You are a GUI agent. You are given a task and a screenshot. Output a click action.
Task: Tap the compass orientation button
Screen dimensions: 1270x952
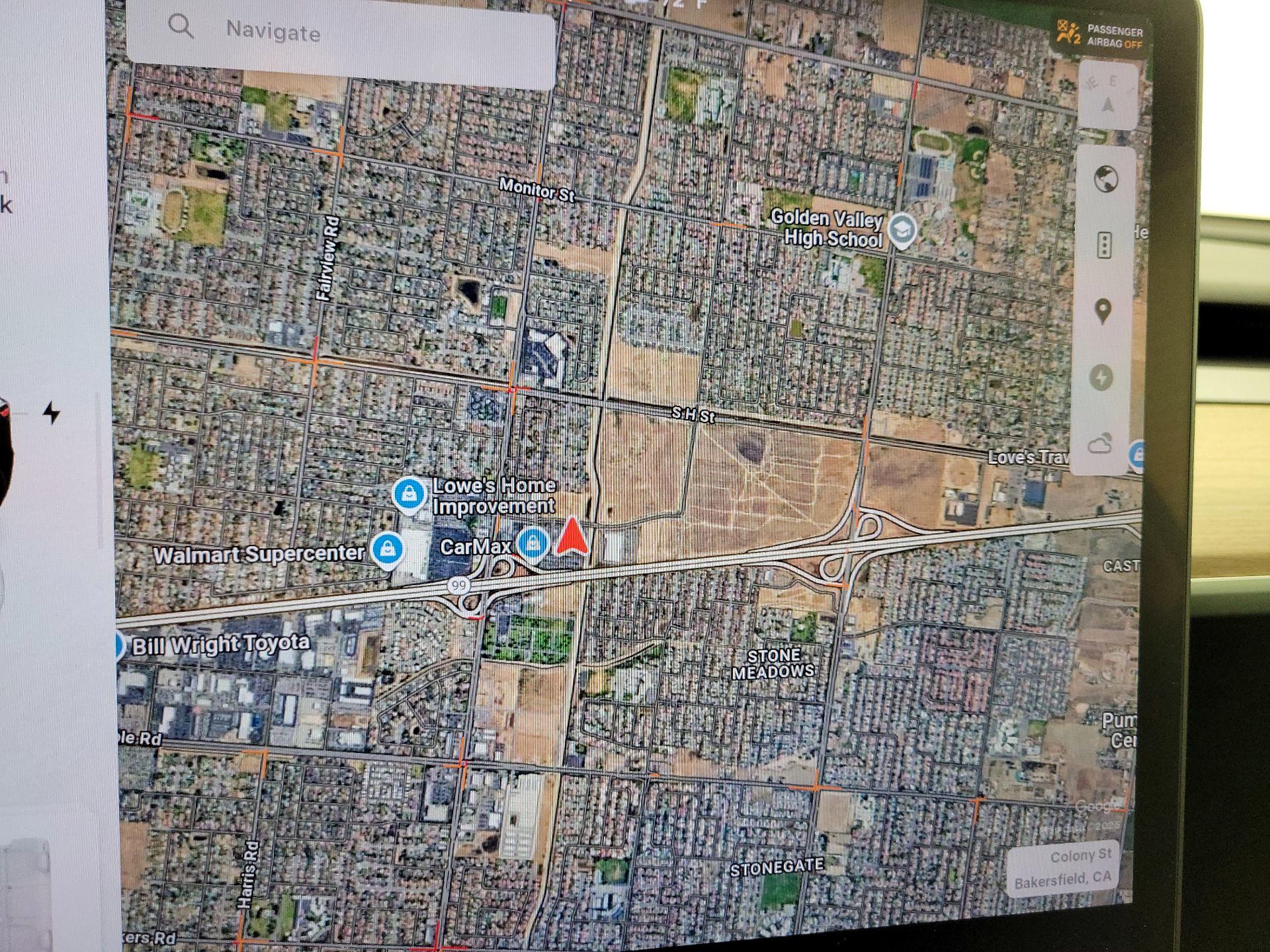(x=1109, y=97)
